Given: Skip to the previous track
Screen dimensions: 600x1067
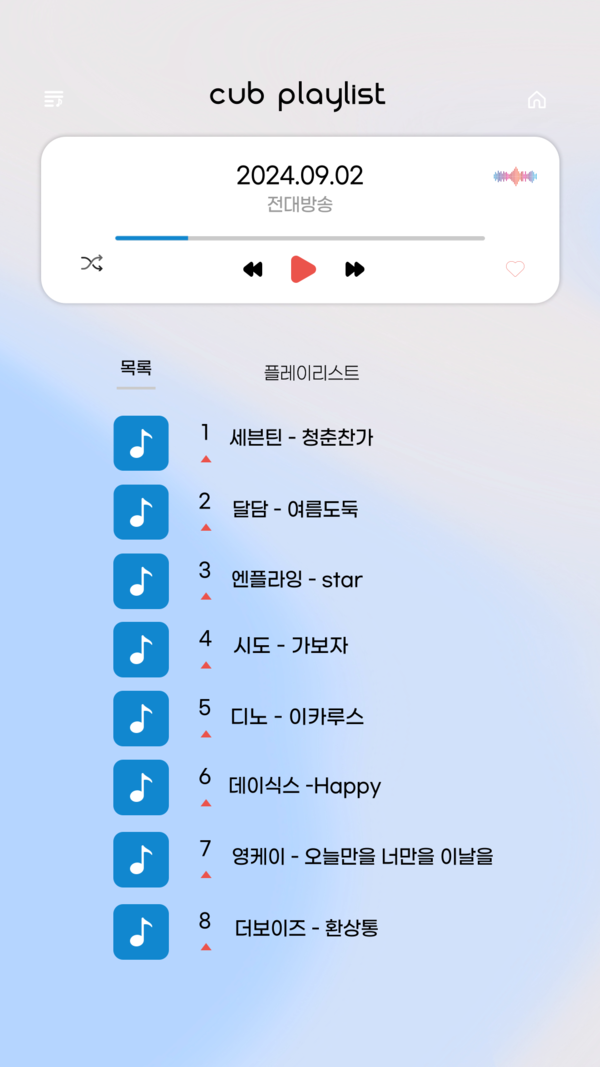Looking at the screenshot, I should [x=253, y=269].
